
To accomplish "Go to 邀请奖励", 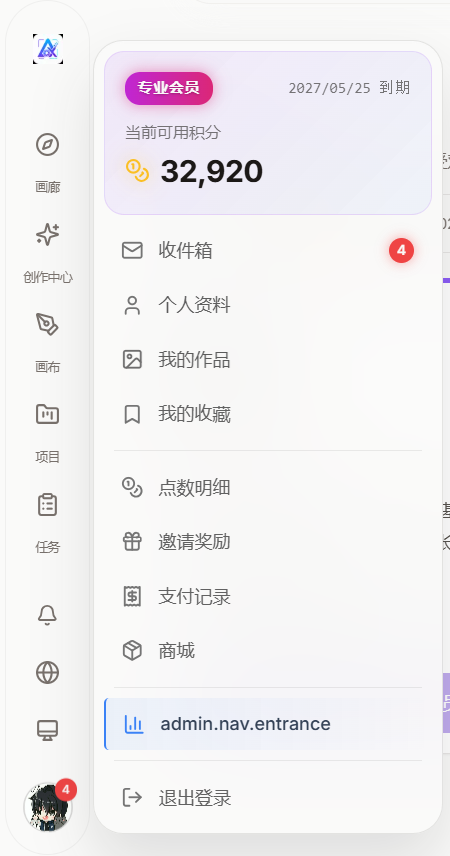I will point(268,542).
